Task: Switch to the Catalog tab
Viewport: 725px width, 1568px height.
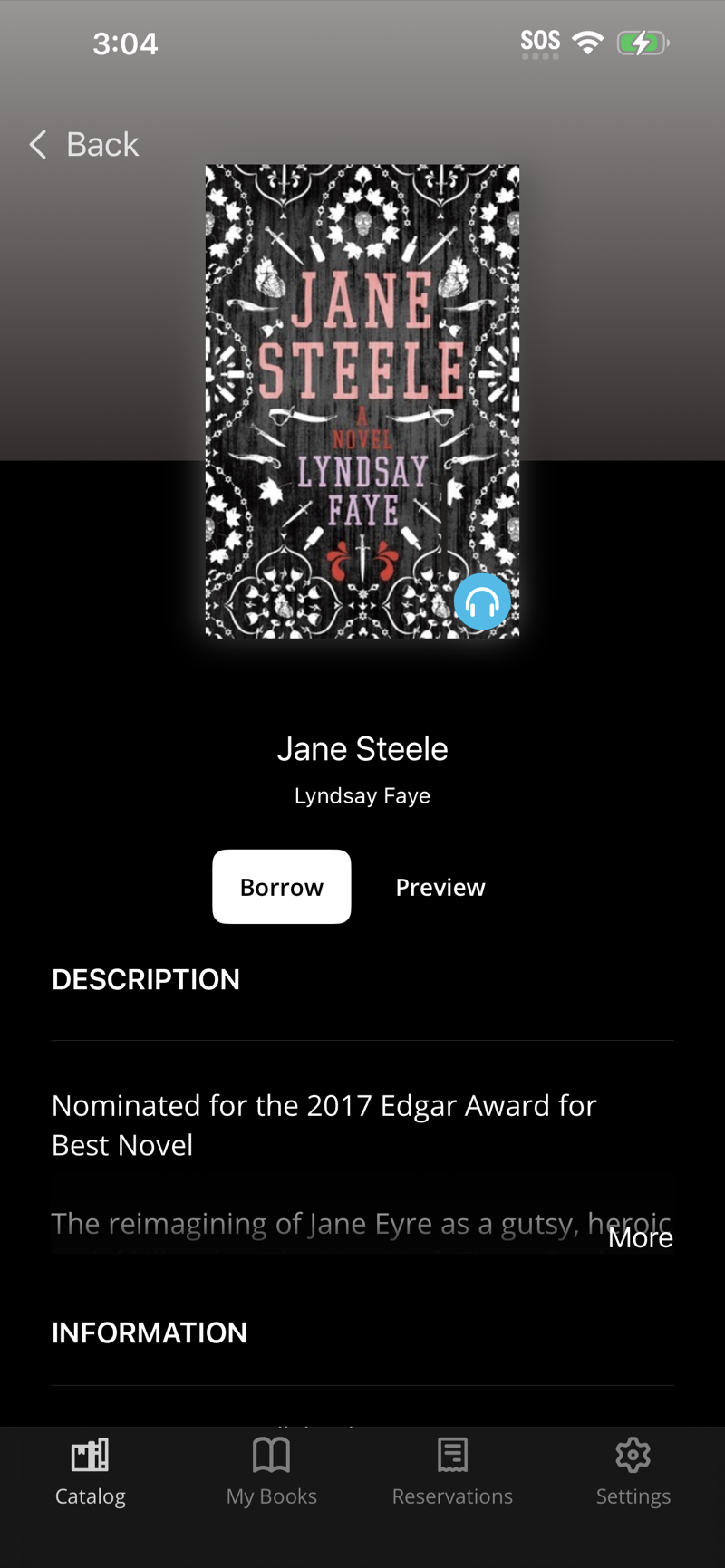Action: click(x=91, y=1472)
